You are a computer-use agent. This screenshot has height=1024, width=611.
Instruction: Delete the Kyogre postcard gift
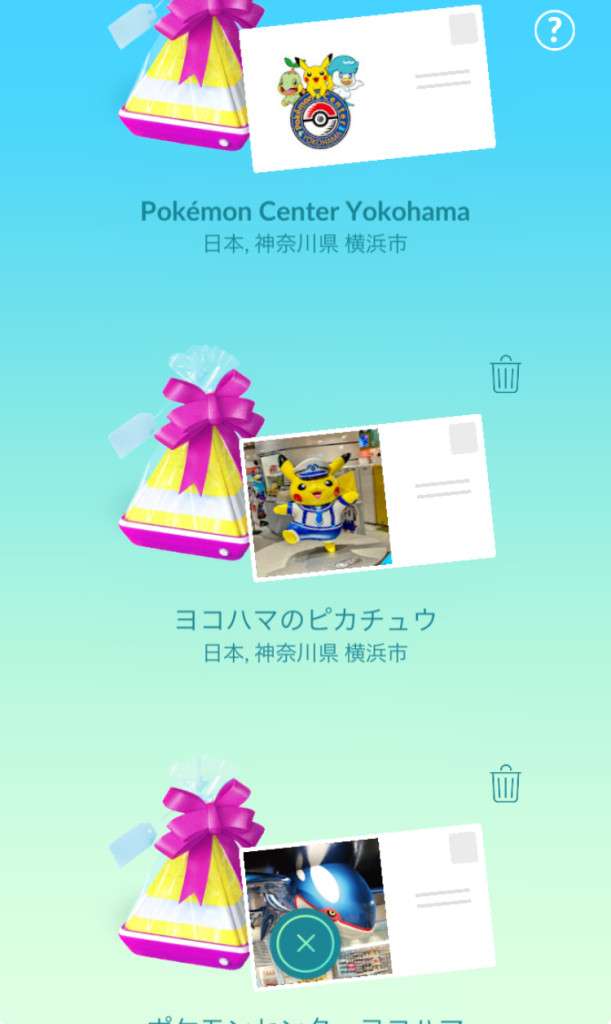click(x=505, y=783)
